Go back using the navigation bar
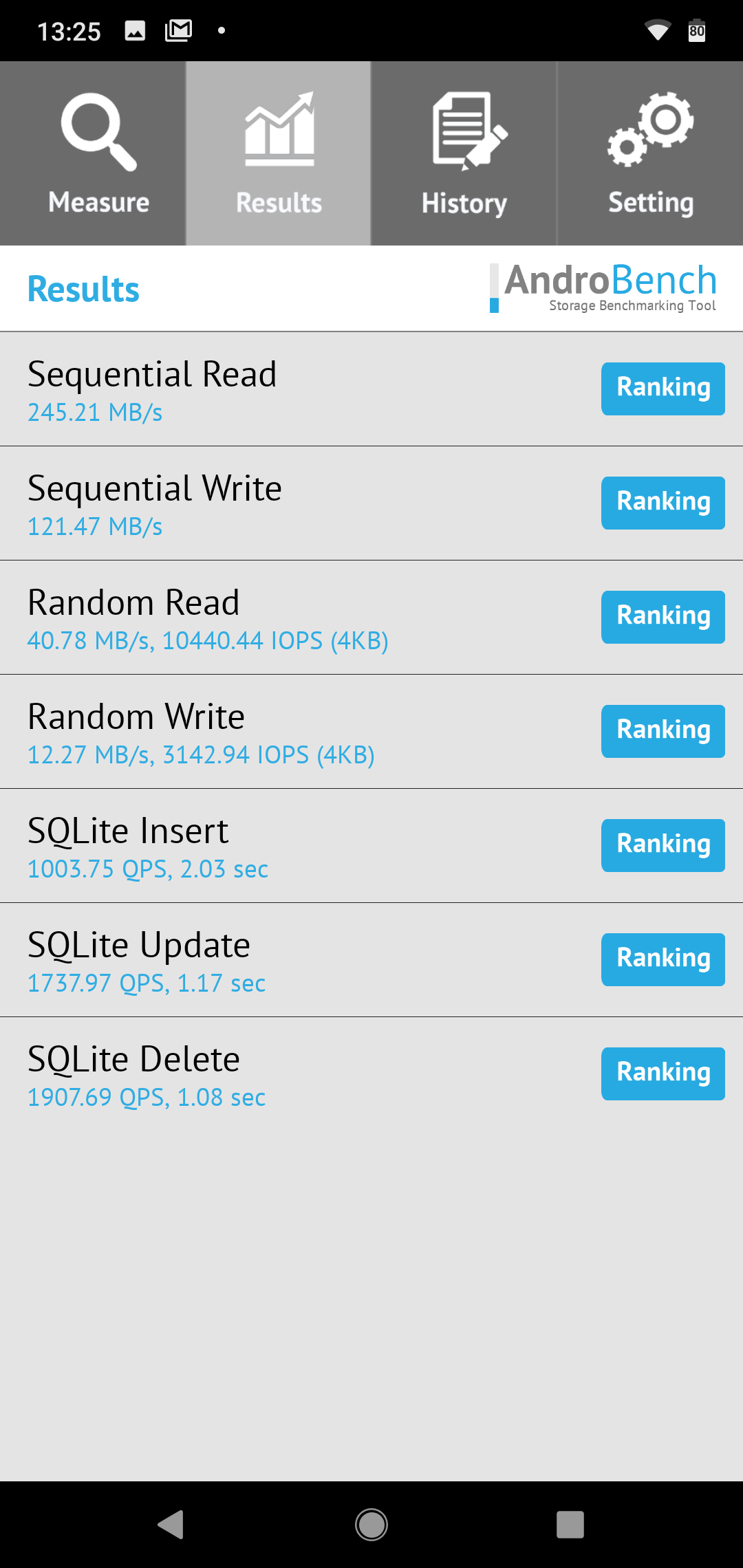743x1568 pixels. [171, 1525]
